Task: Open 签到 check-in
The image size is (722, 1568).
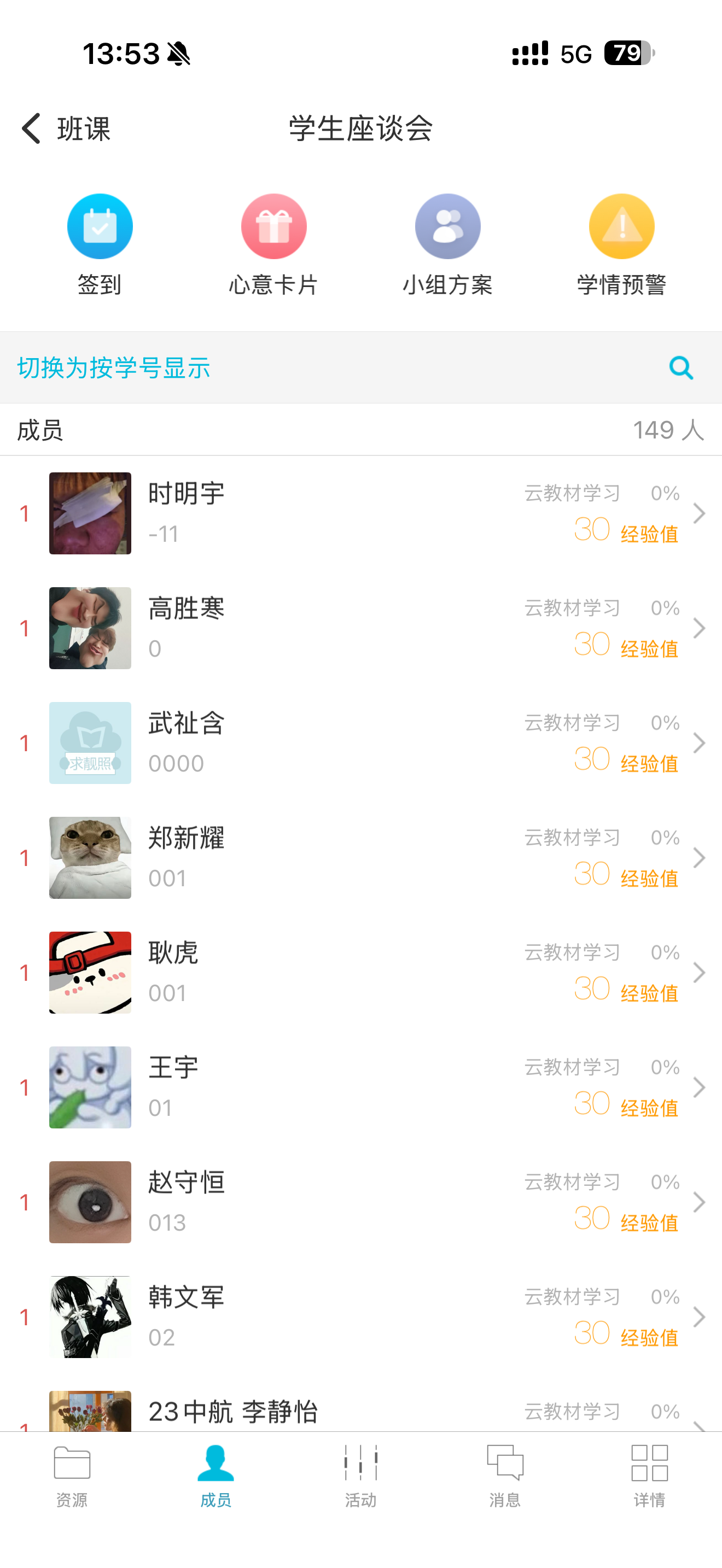Action: [99, 243]
